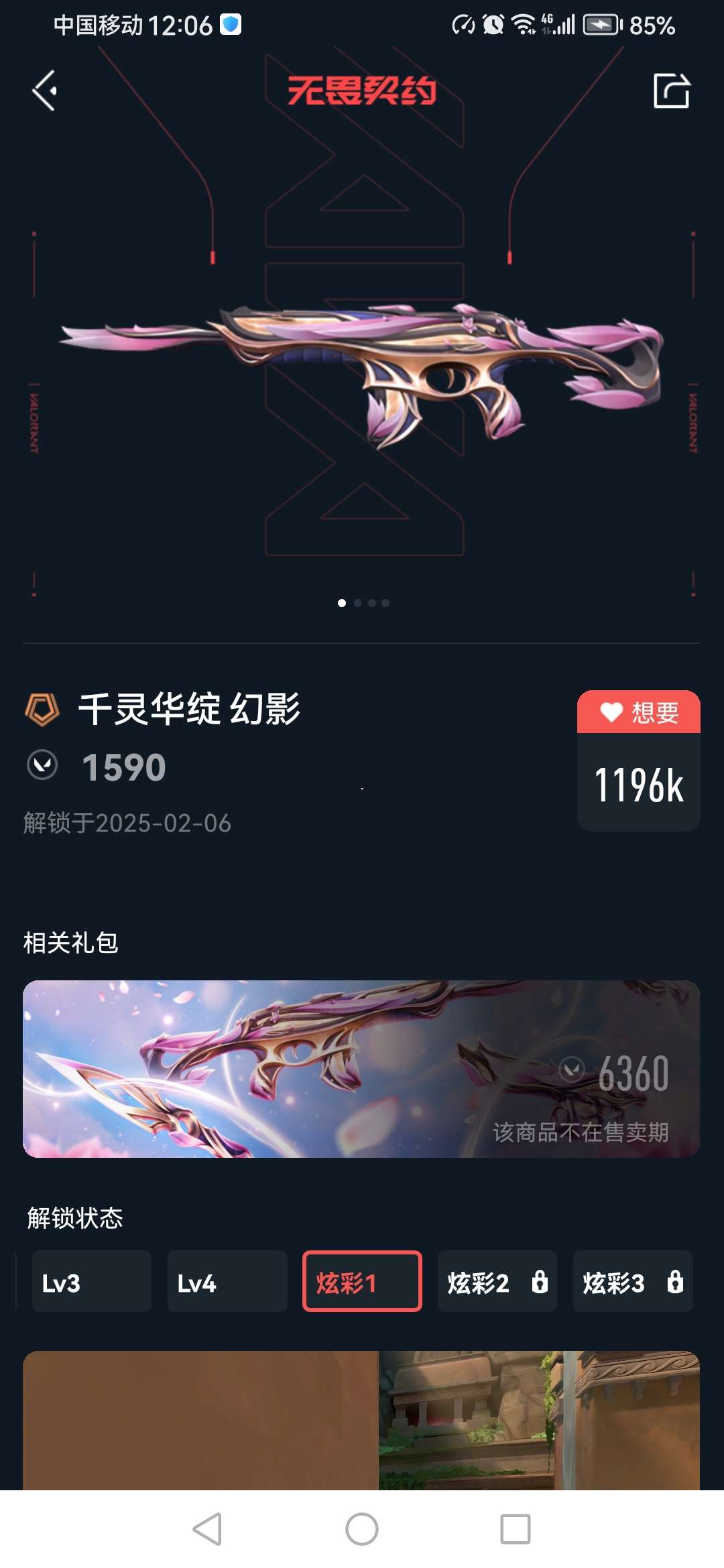Tap the 想要 wishlist button
This screenshot has height=1568, width=724.
pos(638,712)
